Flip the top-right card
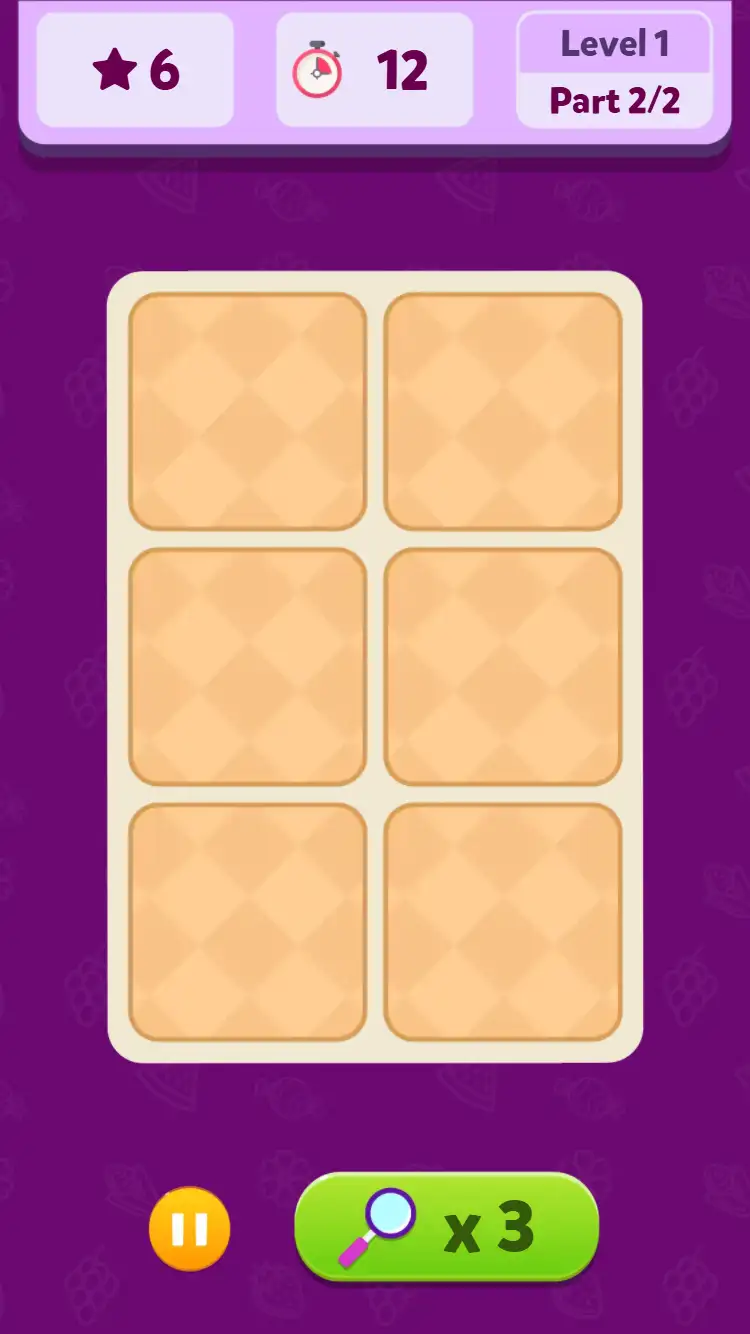This screenshot has width=750, height=1334. pos(503,411)
